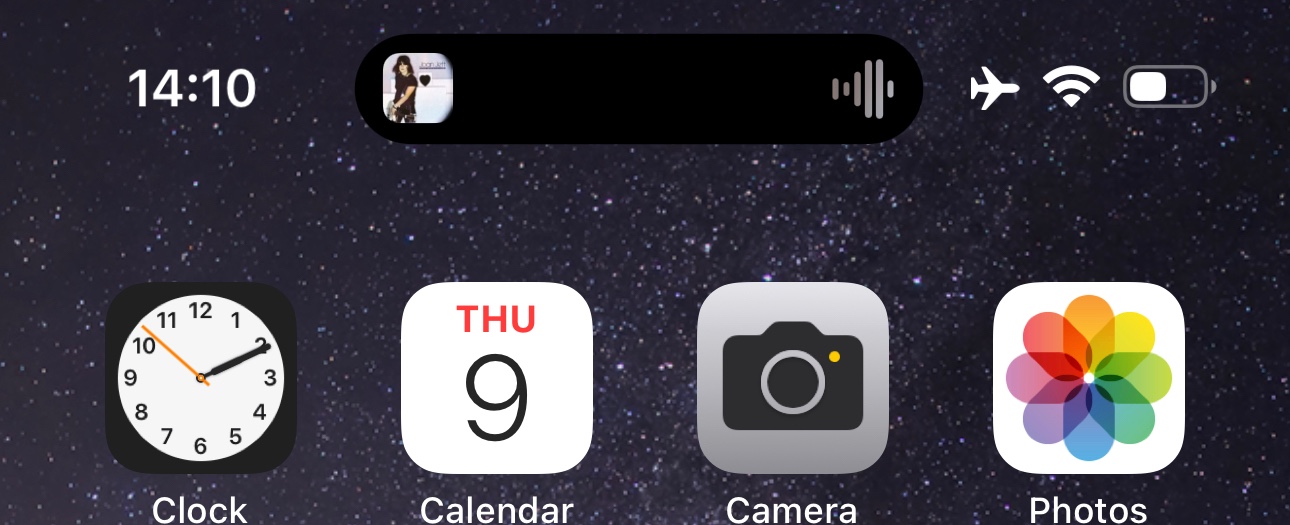Tap the Dynamic Island music activity
Screen dimensions: 1290x525
click(x=638, y=89)
